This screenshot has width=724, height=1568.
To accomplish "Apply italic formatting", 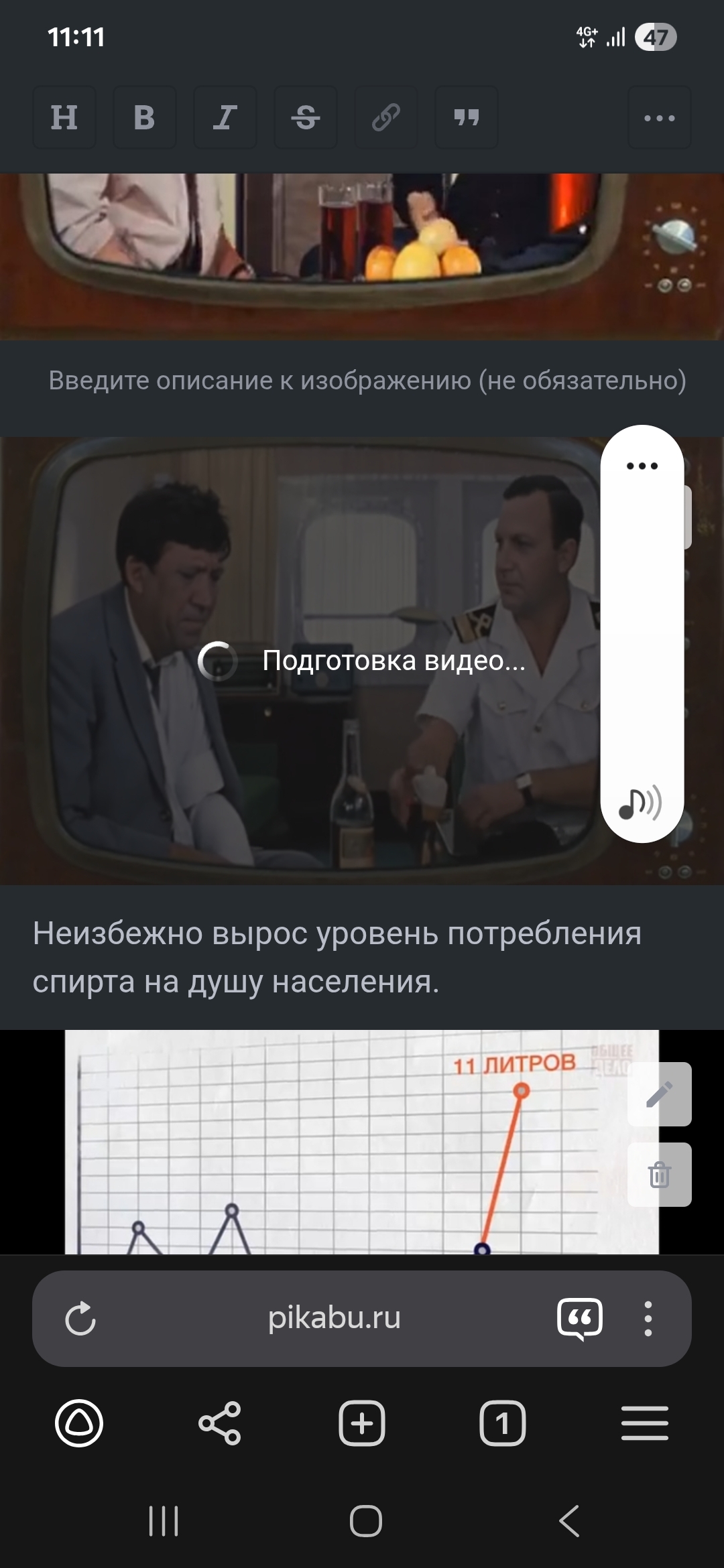I will click(x=225, y=117).
